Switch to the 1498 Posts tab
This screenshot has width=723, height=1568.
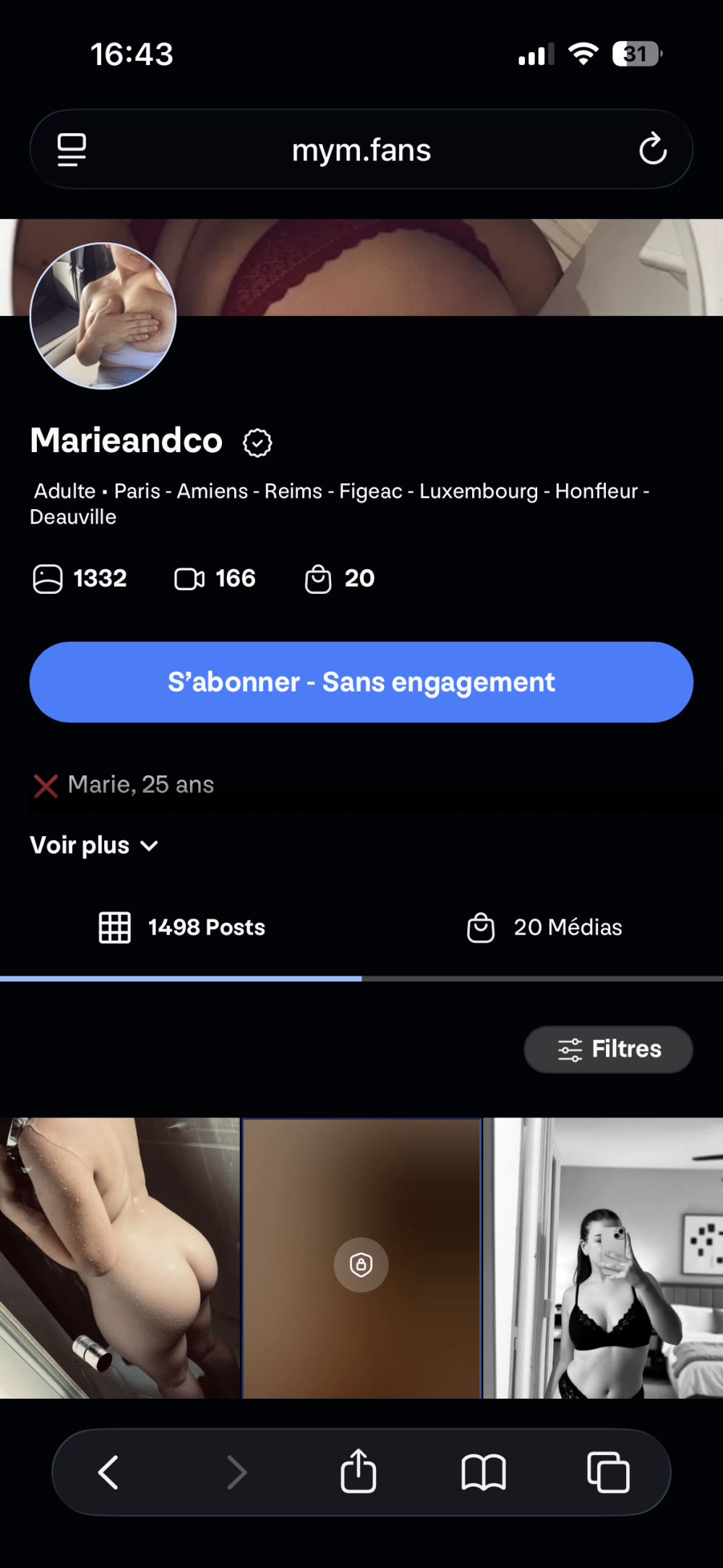[181, 927]
